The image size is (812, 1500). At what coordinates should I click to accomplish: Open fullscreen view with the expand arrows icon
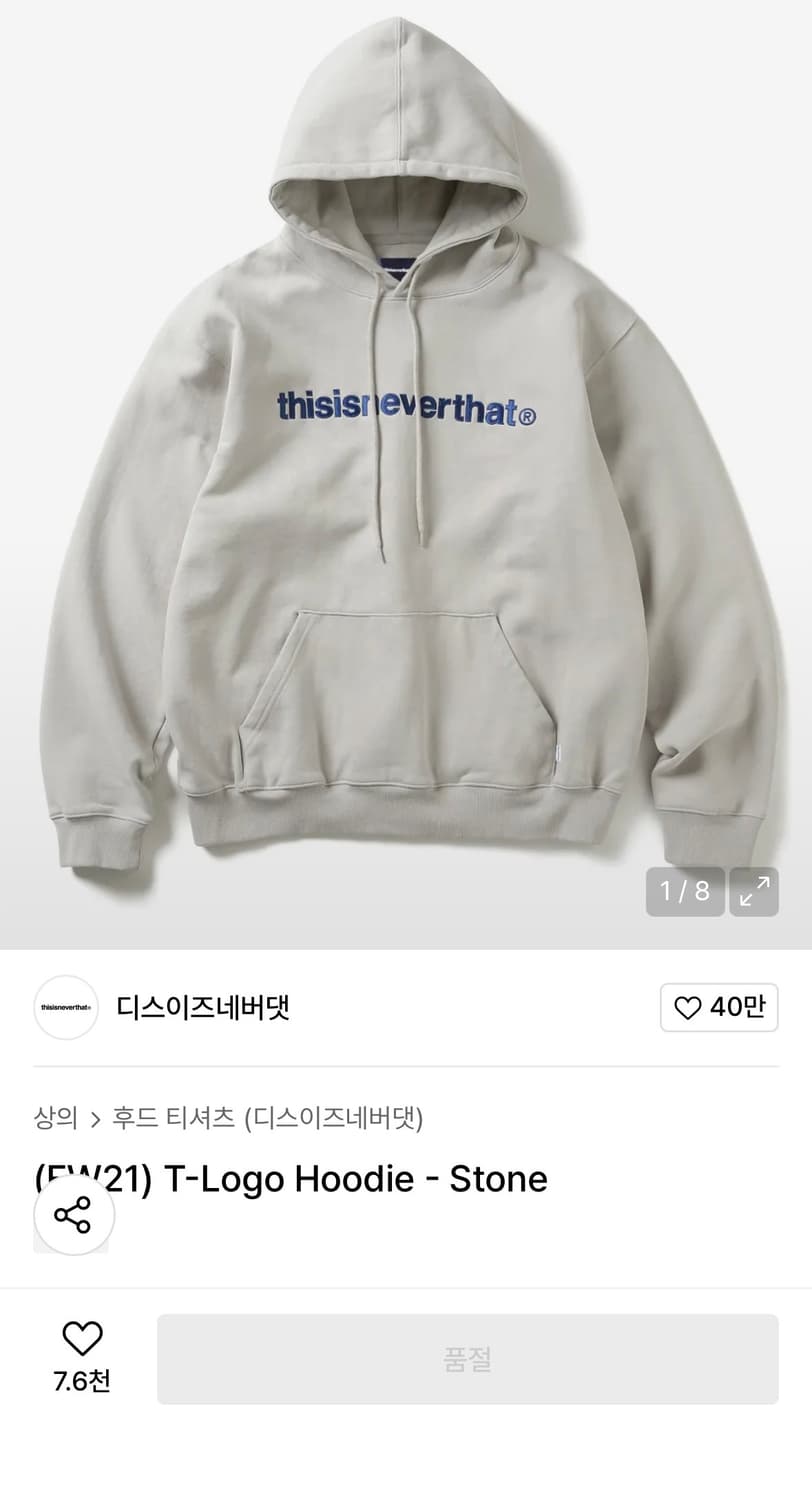click(x=753, y=891)
